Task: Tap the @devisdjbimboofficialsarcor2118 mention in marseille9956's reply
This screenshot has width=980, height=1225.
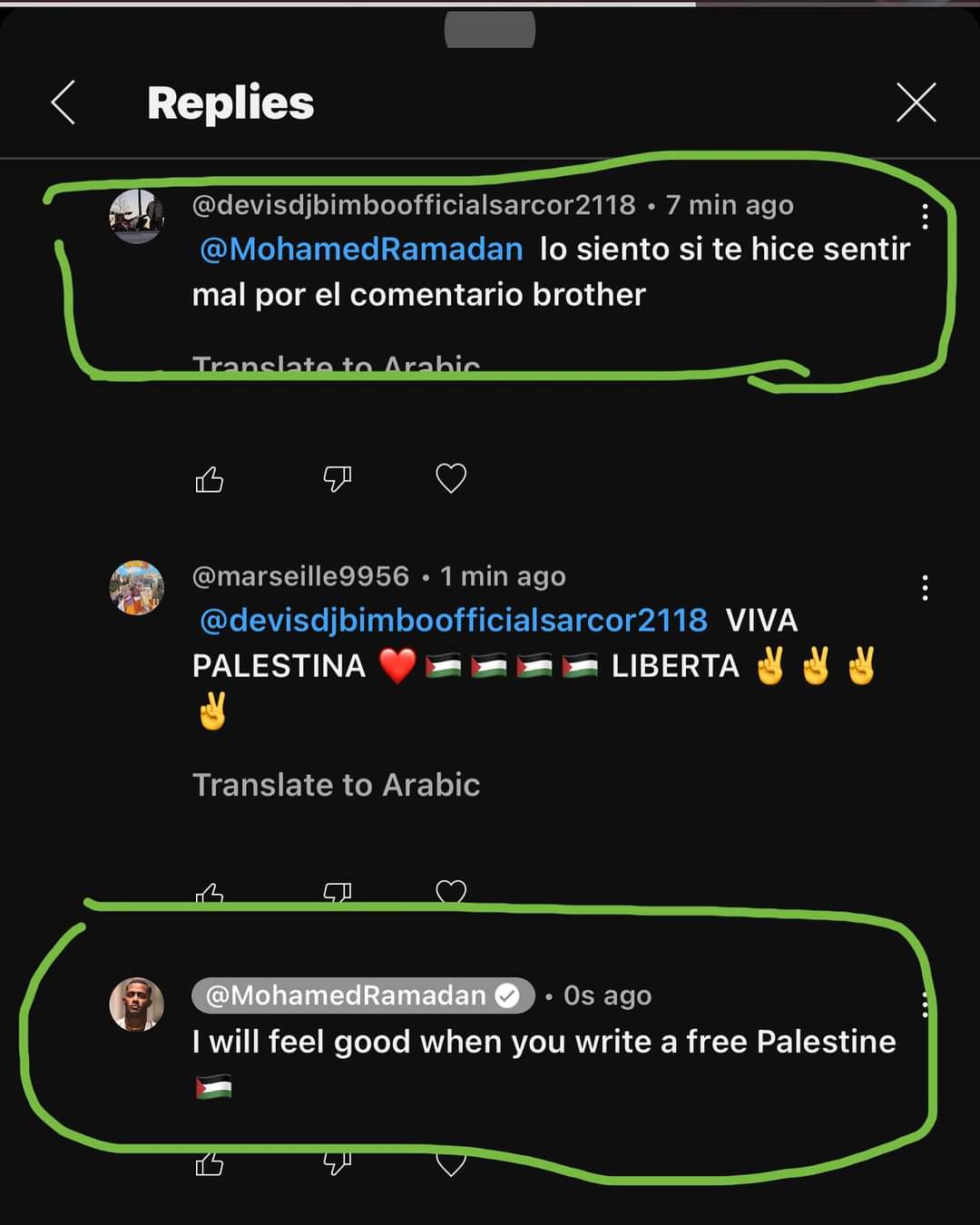Action: (453, 621)
